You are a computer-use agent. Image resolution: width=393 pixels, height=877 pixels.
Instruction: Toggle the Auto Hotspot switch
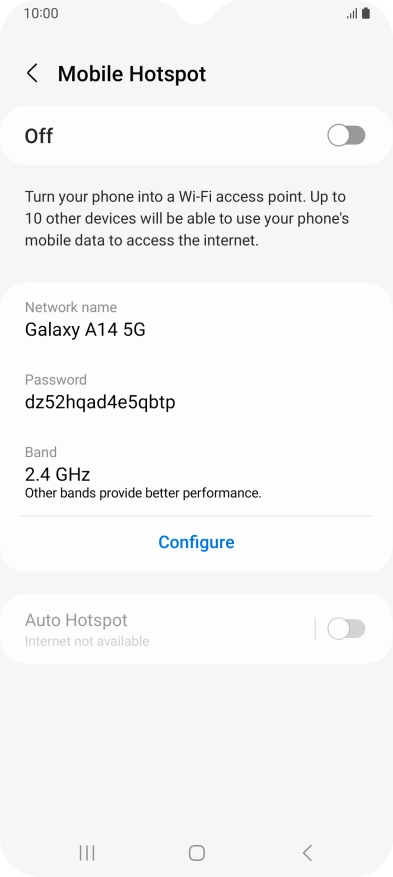coord(347,629)
